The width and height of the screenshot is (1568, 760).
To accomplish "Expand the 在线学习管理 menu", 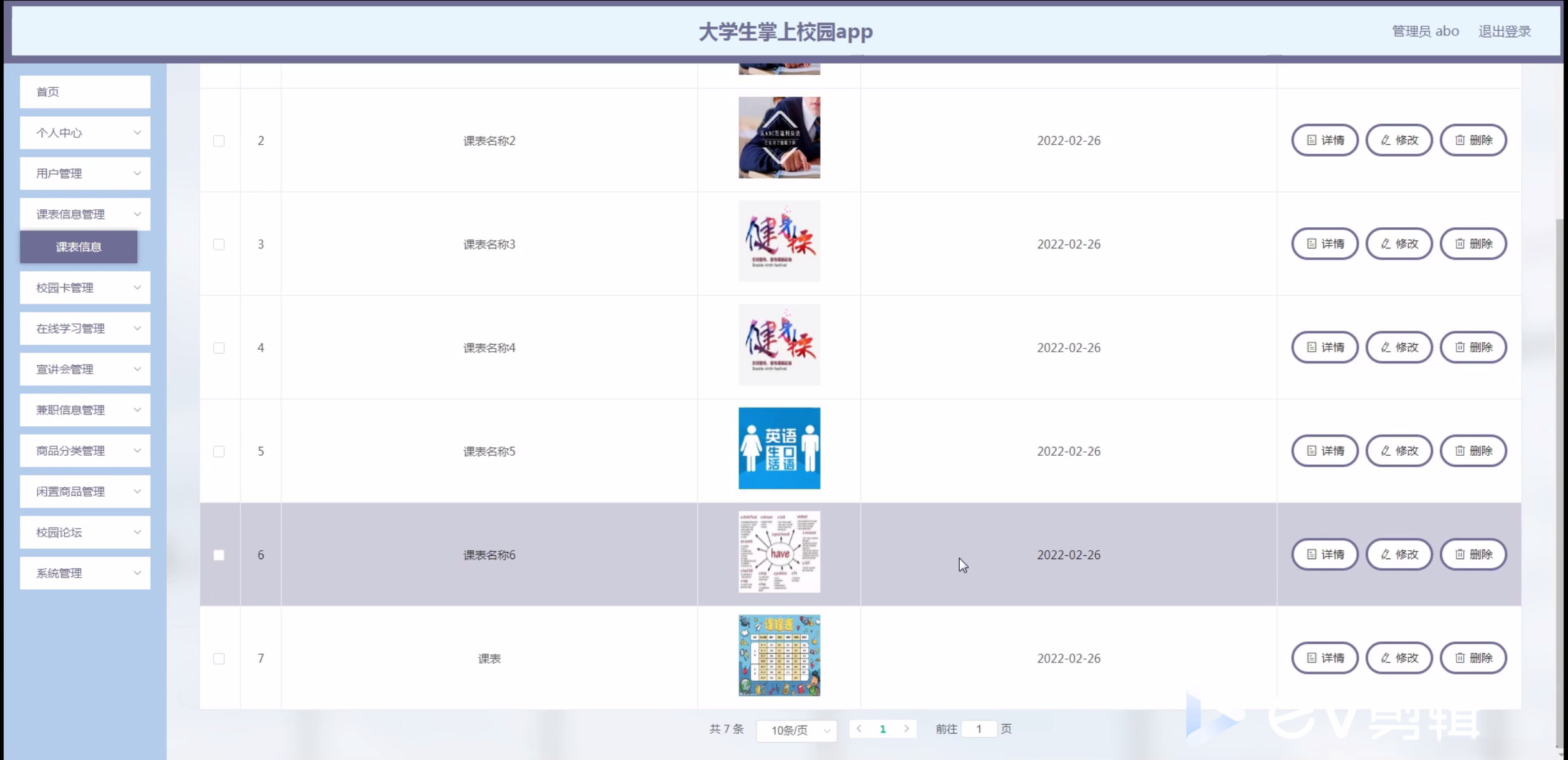I will coord(85,329).
